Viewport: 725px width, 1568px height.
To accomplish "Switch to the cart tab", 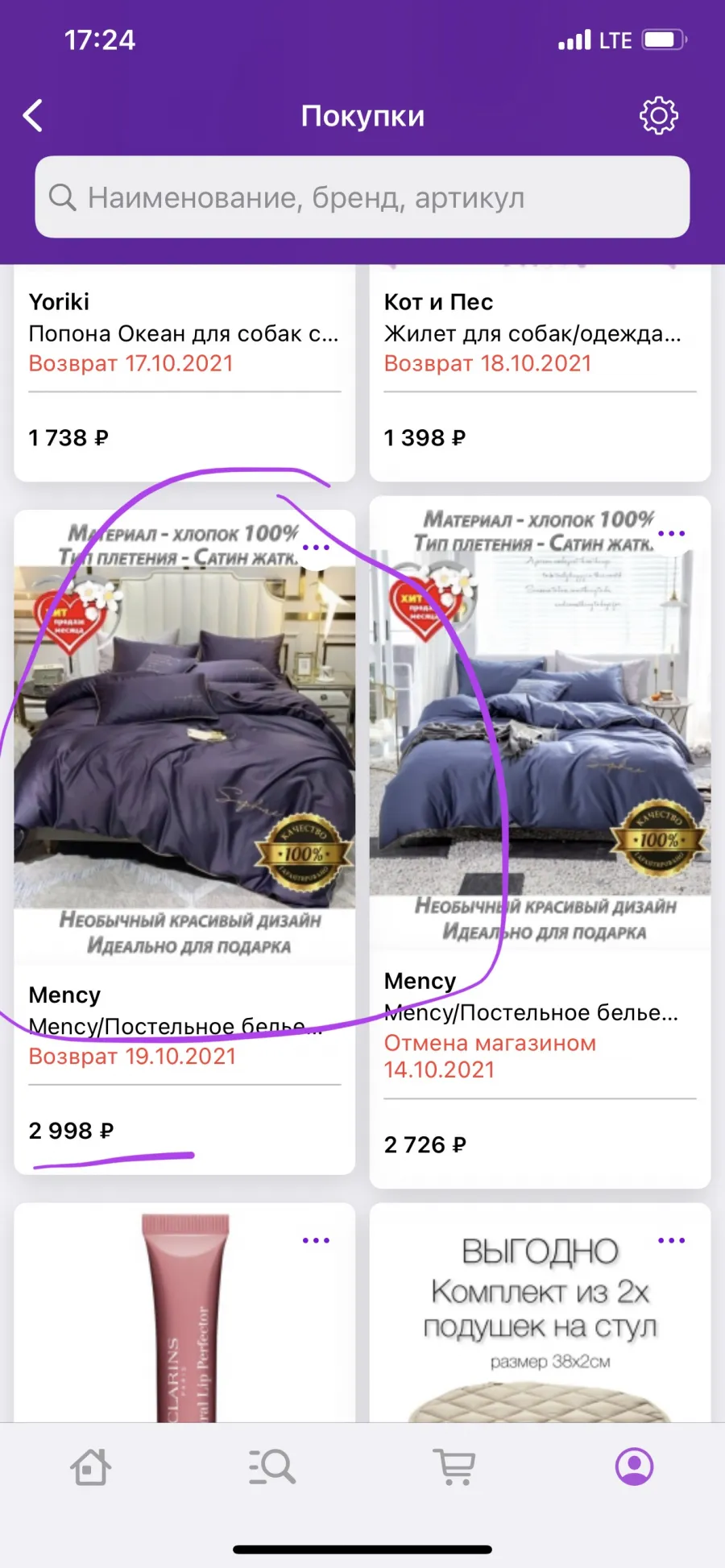I will 454,1467.
